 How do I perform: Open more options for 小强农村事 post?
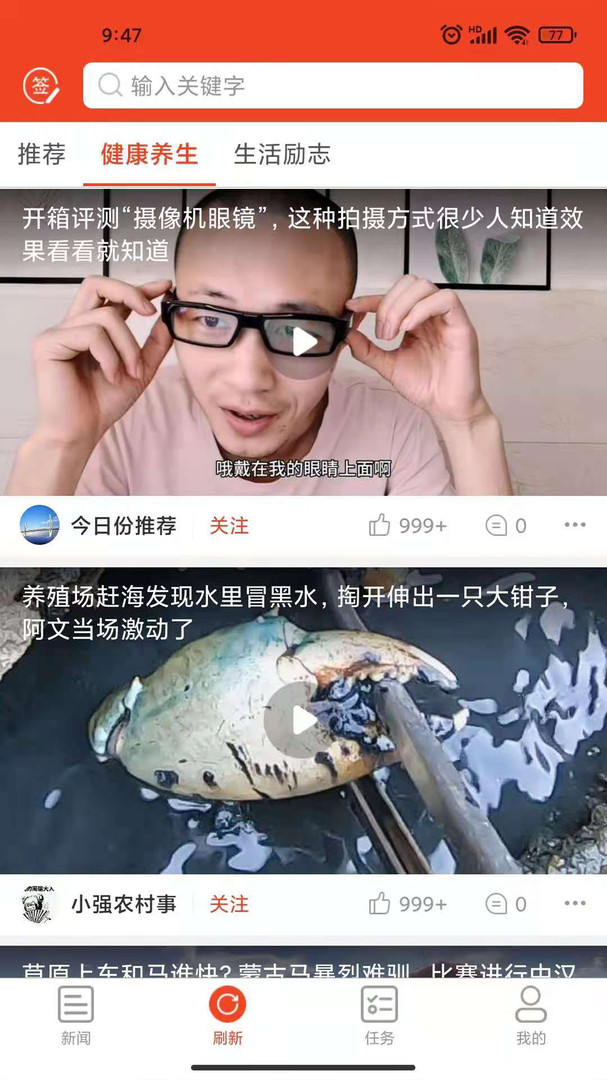(x=575, y=903)
